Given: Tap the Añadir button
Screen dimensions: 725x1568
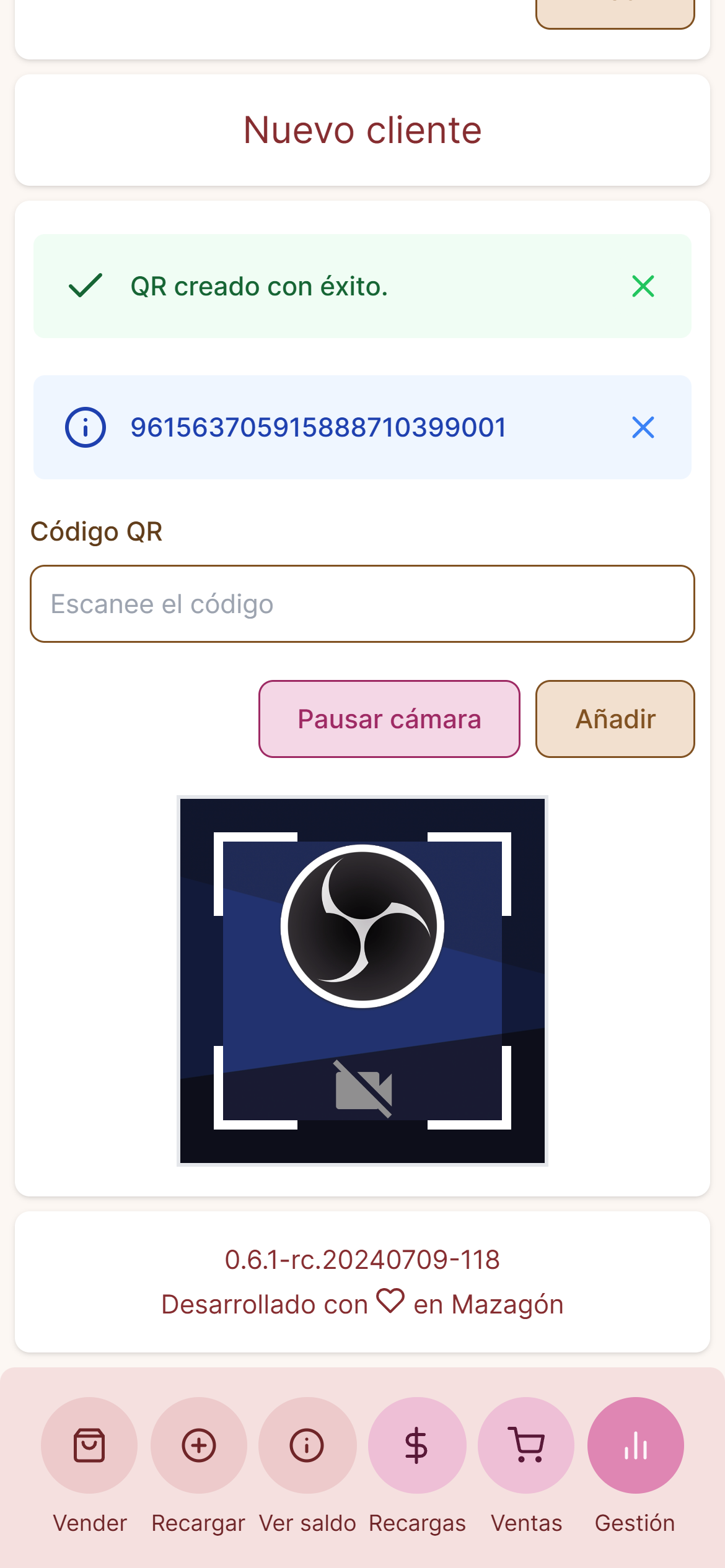Looking at the screenshot, I should point(615,719).
